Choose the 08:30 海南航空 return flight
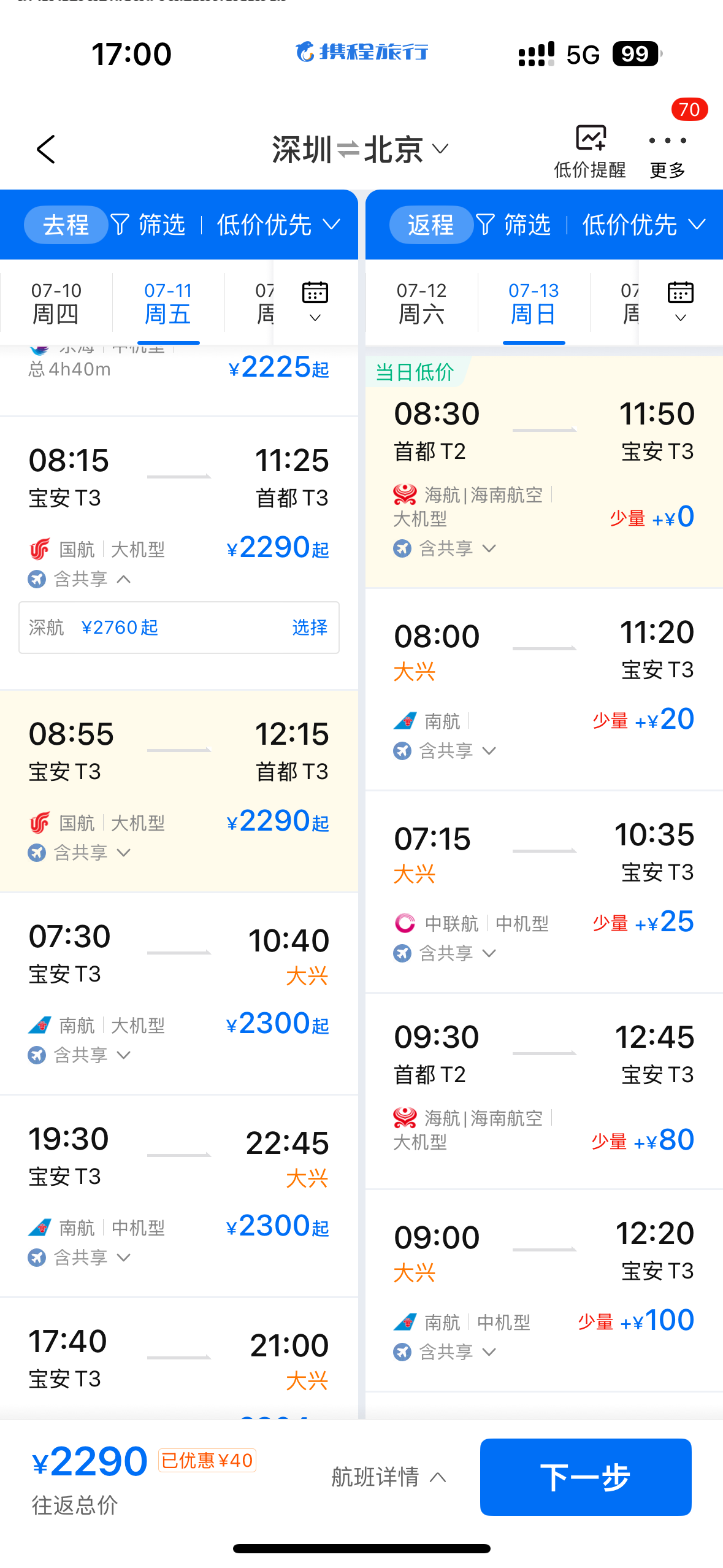This screenshot has height=1568, width=723. (x=544, y=472)
